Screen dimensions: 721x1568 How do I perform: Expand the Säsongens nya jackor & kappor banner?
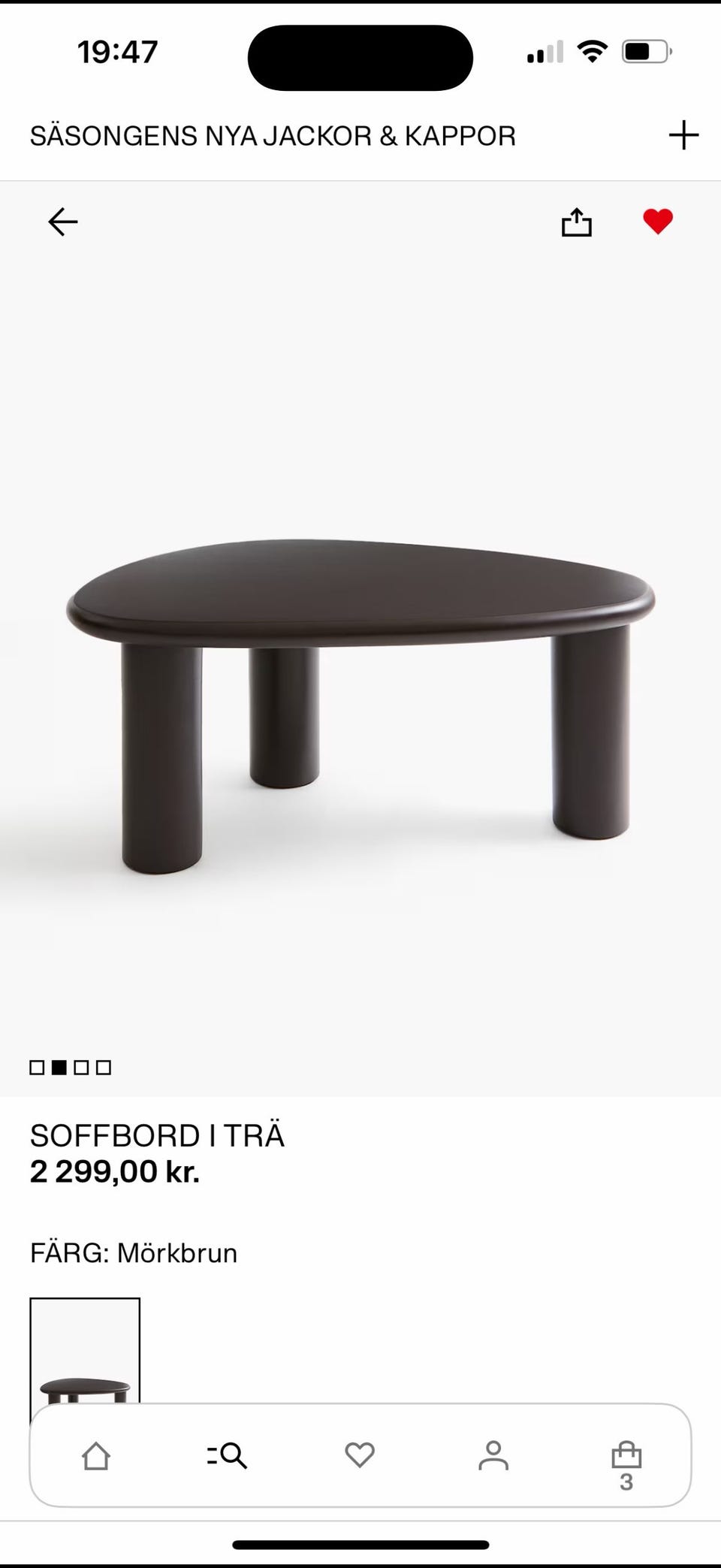pos(683,135)
